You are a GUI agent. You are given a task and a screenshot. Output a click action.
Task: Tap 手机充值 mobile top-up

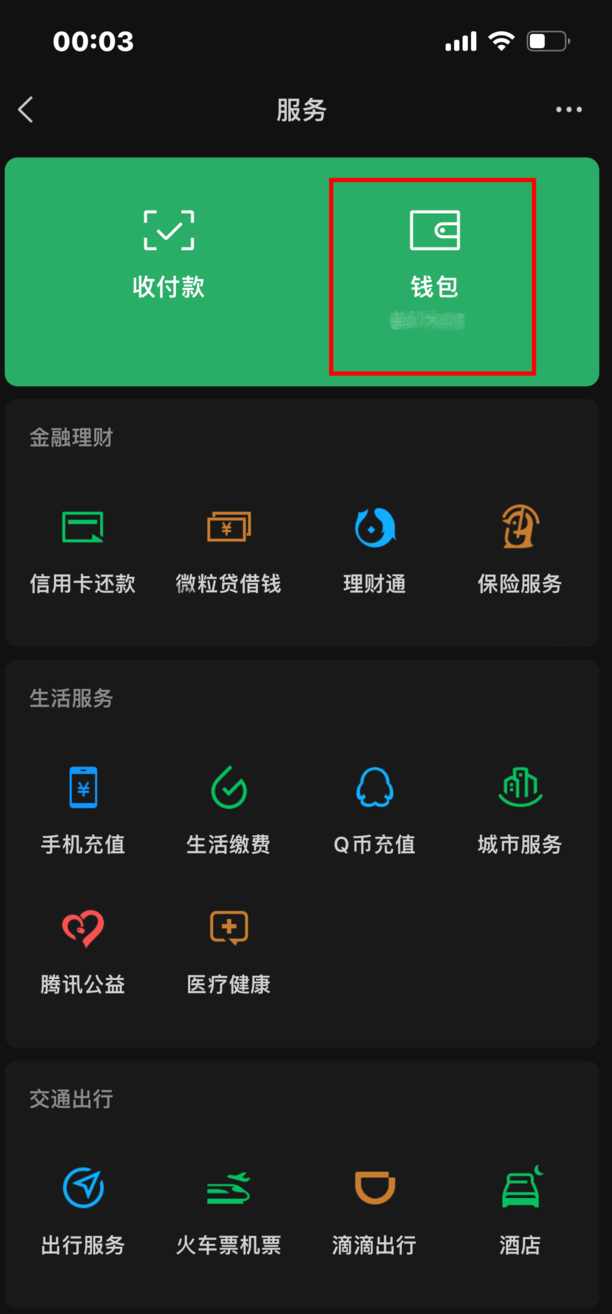pyautogui.click(x=83, y=811)
